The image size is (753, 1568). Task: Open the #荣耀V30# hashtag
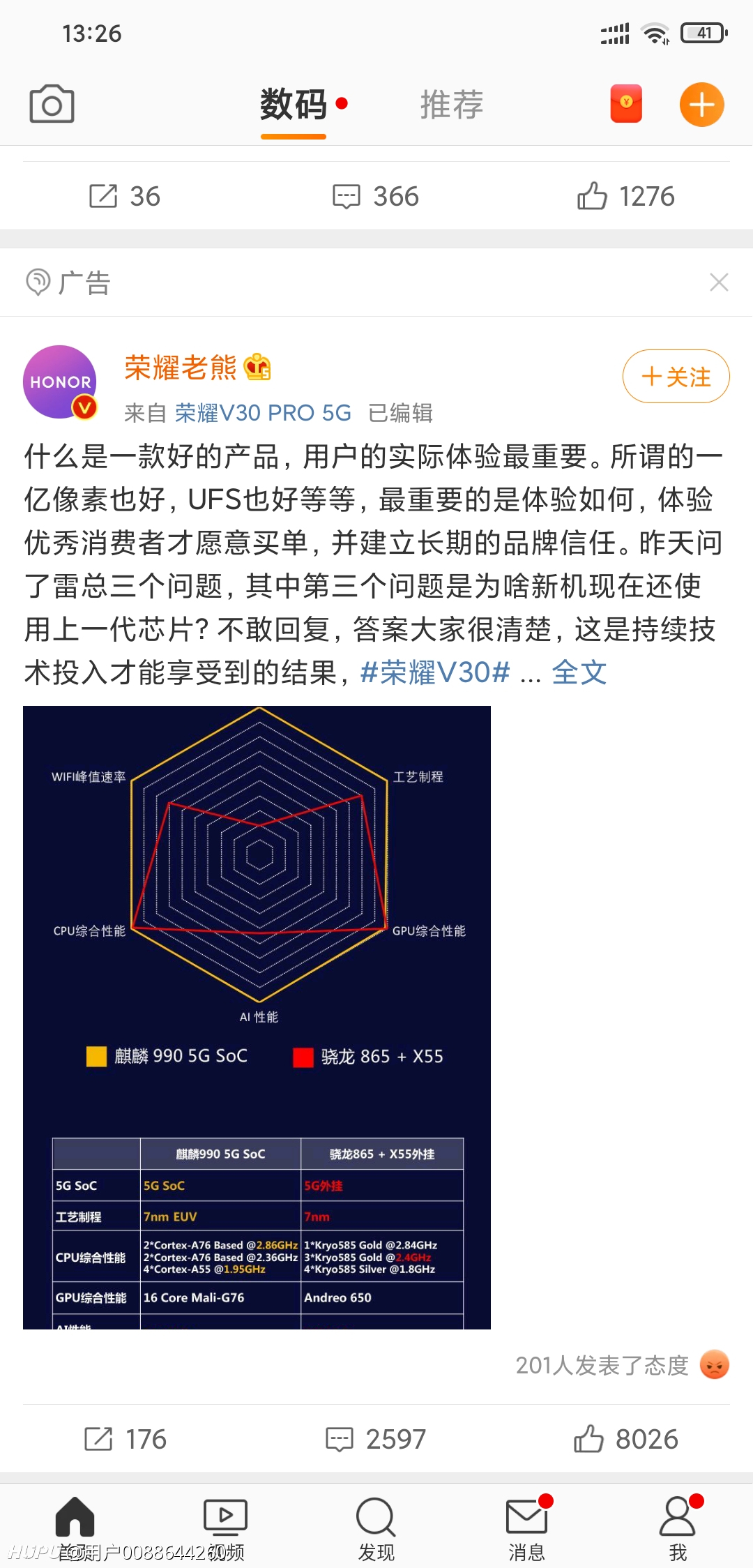pyautogui.click(x=435, y=672)
